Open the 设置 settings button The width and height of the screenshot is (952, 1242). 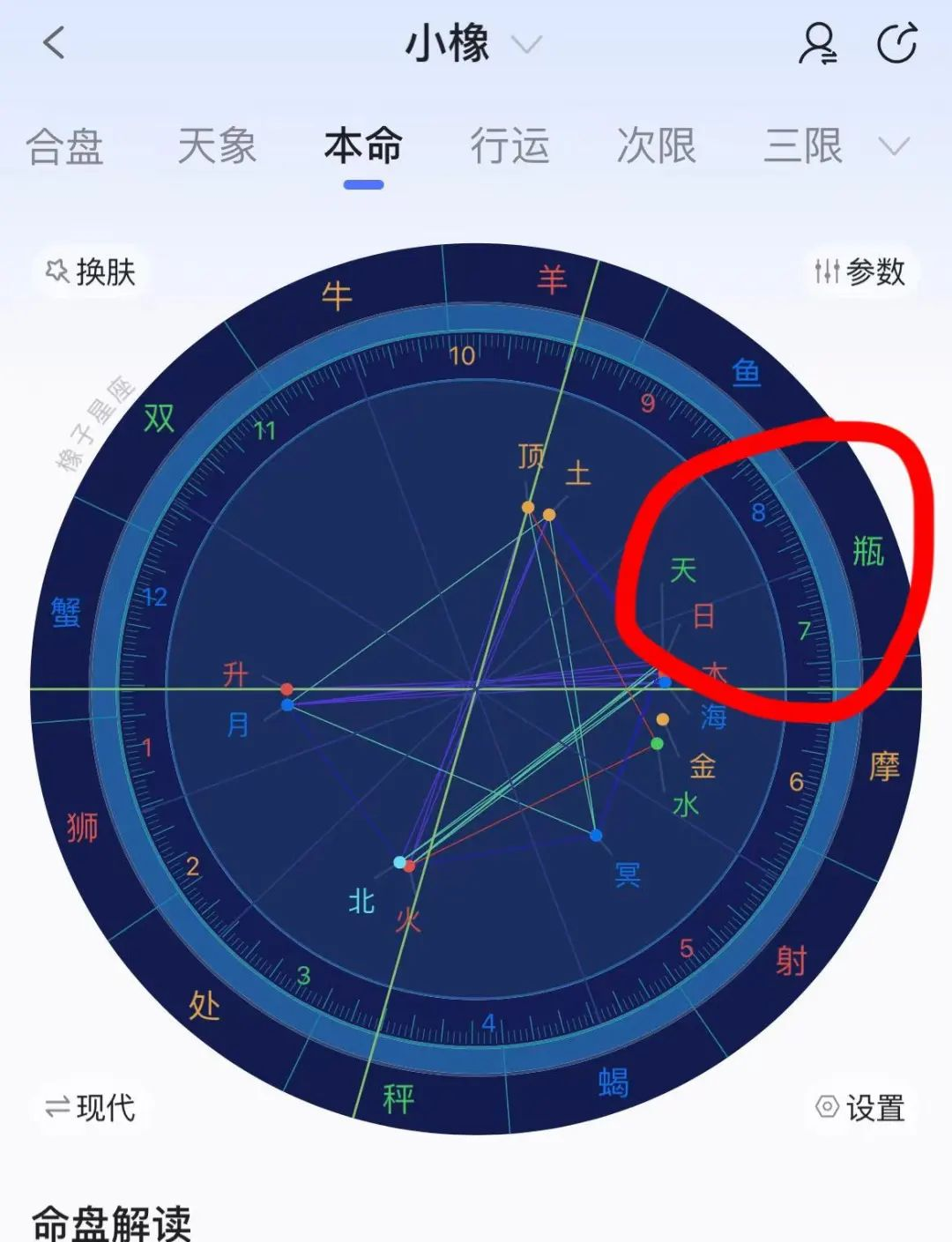(x=860, y=1107)
